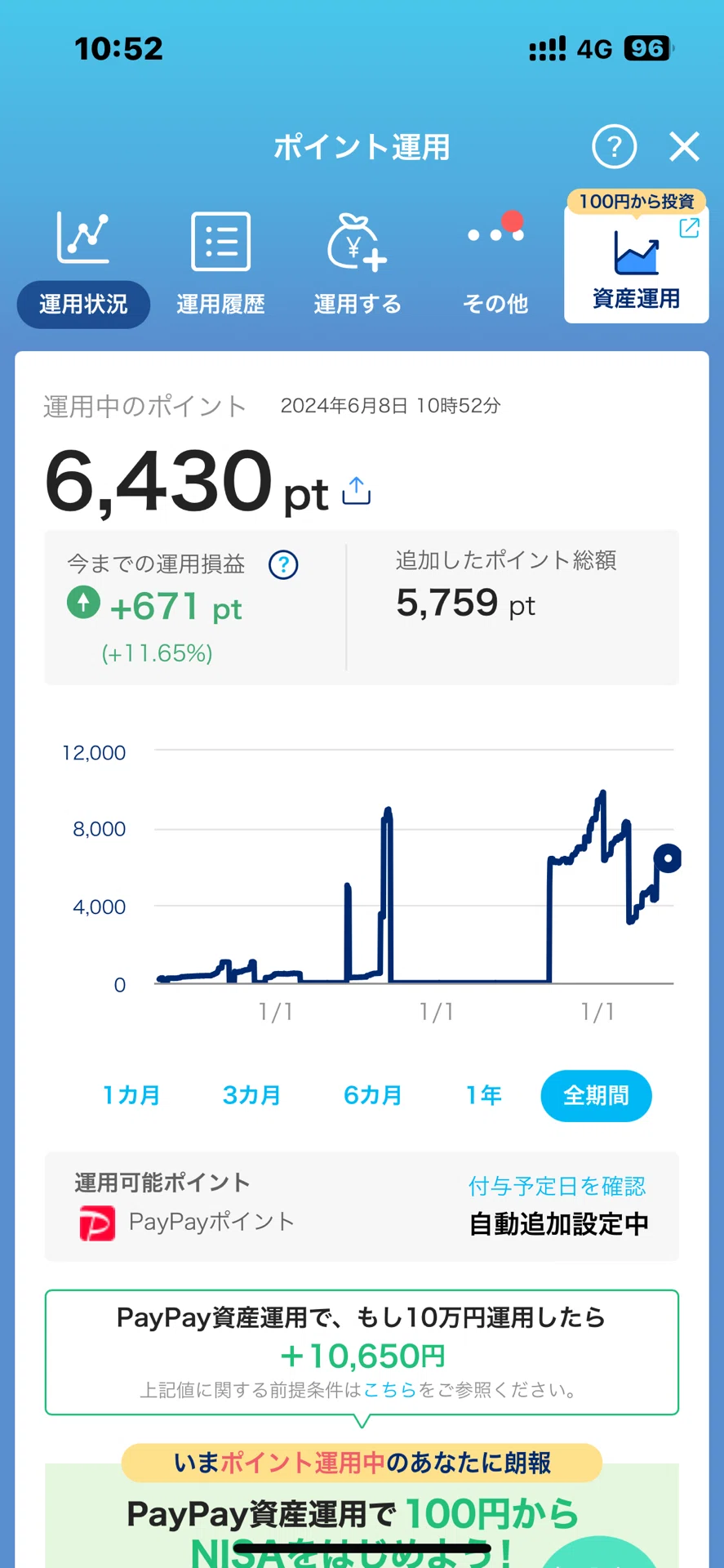Image resolution: width=724 pixels, height=1568 pixels.
Task: Tap 付与予定日を確認 link
Action: (x=557, y=1186)
